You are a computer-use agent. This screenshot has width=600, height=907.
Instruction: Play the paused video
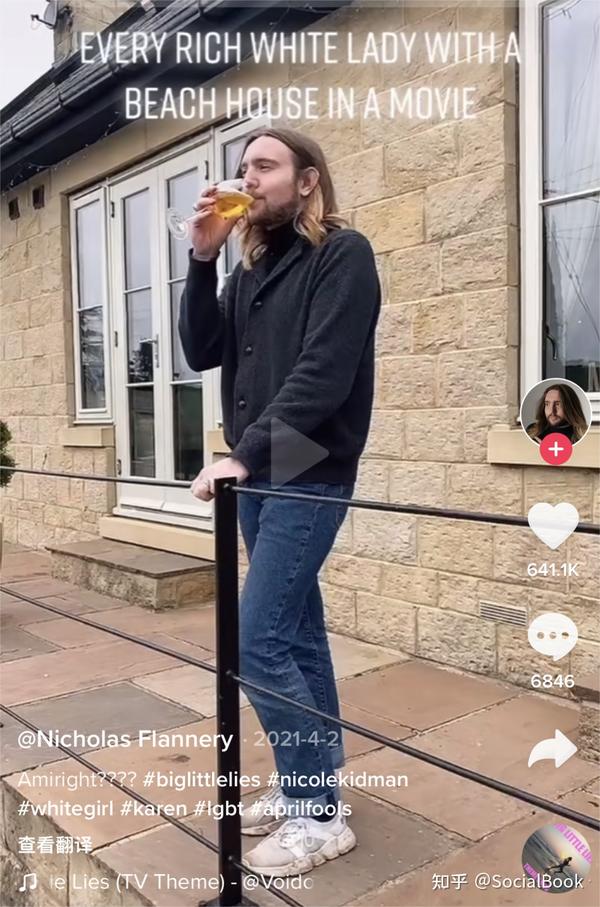tap(297, 453)
